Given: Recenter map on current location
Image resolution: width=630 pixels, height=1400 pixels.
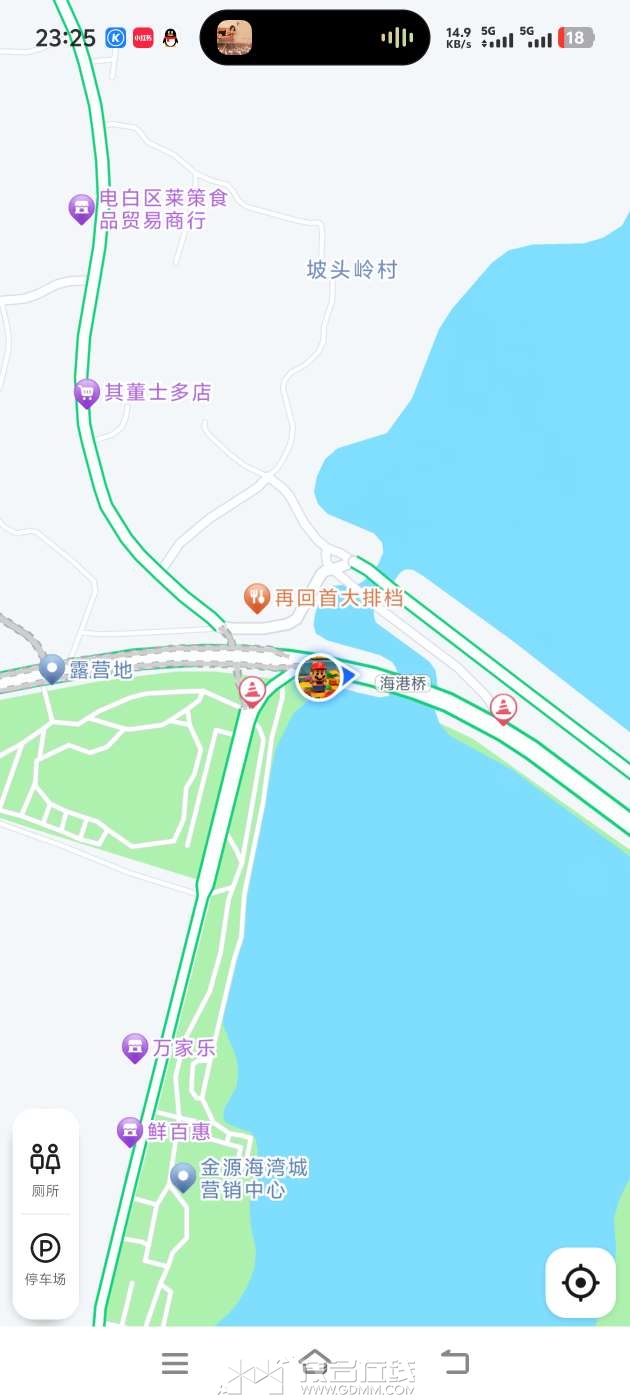Looking at the screenshot, I should pos(580,1282).
